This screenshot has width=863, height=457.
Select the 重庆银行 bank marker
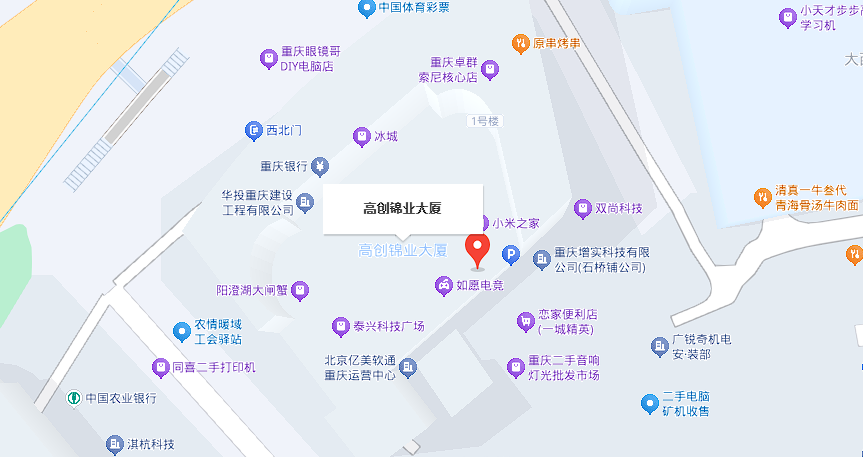pos(321,166)
